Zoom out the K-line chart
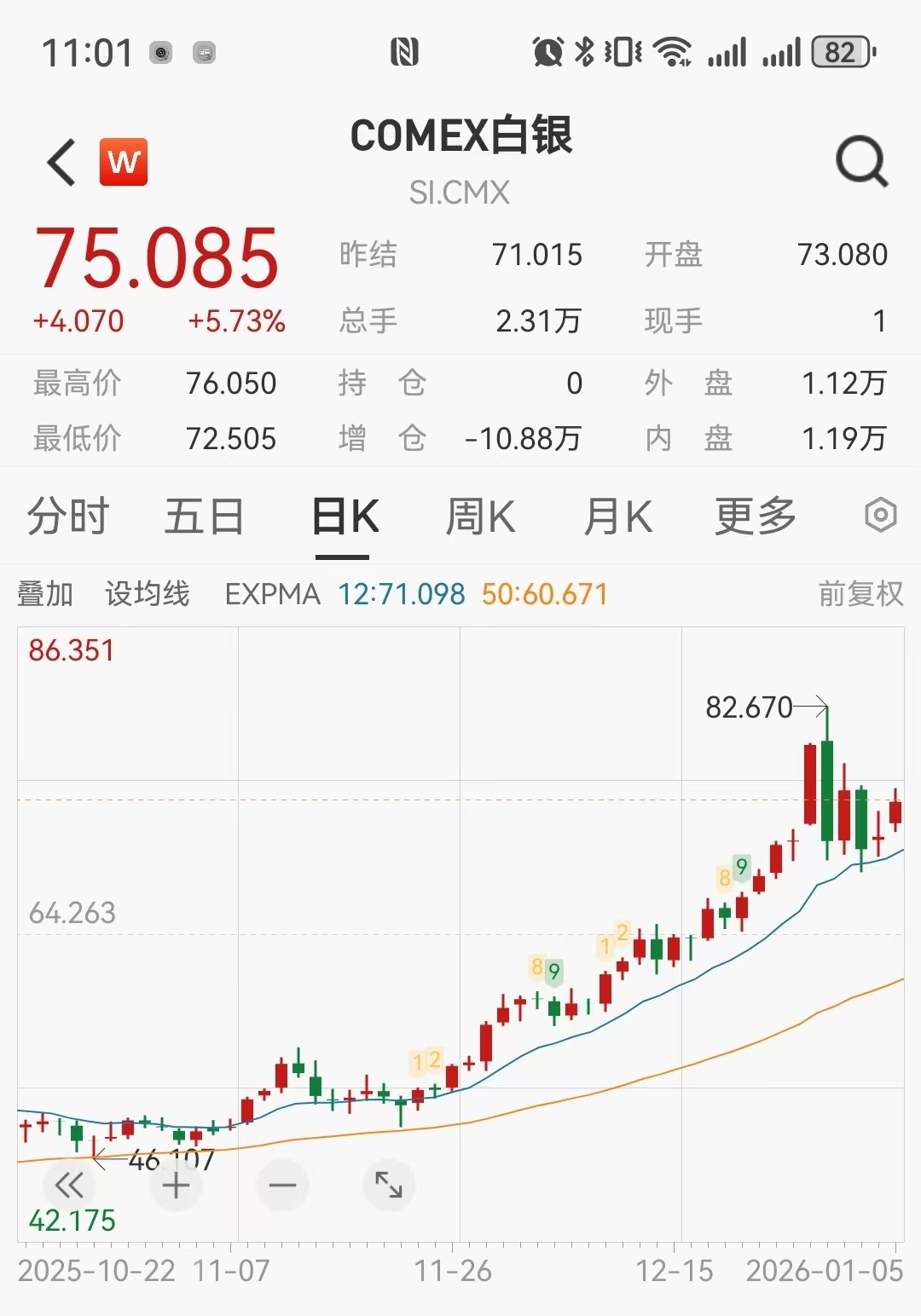Screen dimensions: 921x1316 point(282,1185)
